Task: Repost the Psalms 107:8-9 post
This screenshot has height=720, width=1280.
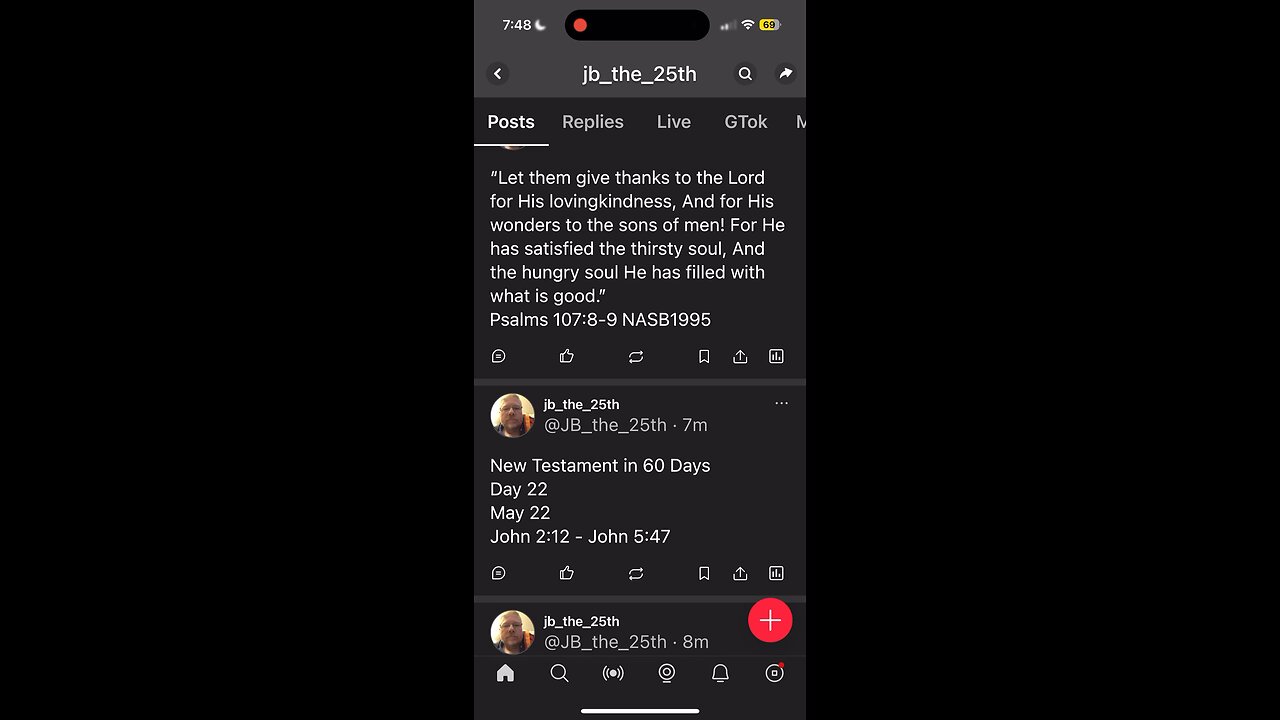Action: tap(636, 356)
